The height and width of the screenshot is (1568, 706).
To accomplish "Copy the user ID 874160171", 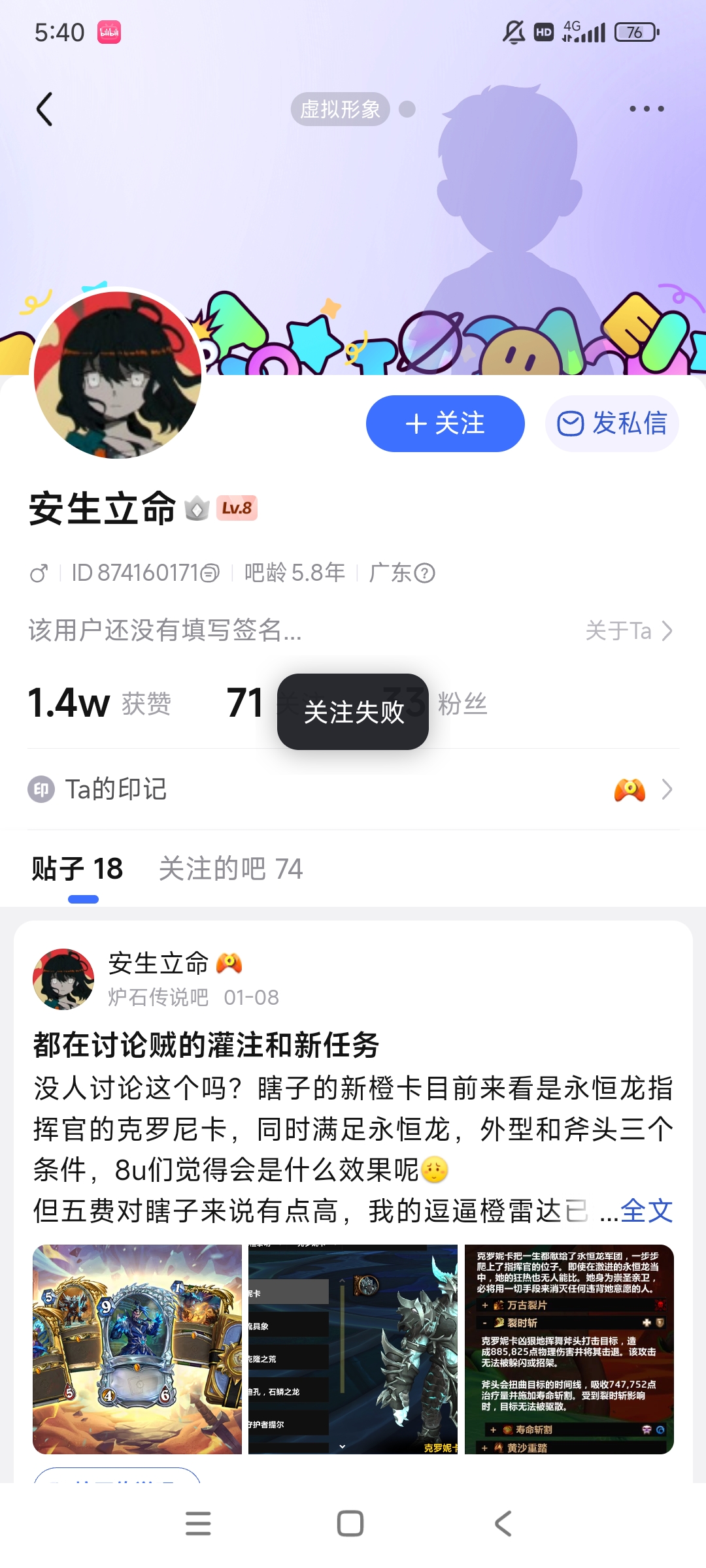I will tap(210, 574).
